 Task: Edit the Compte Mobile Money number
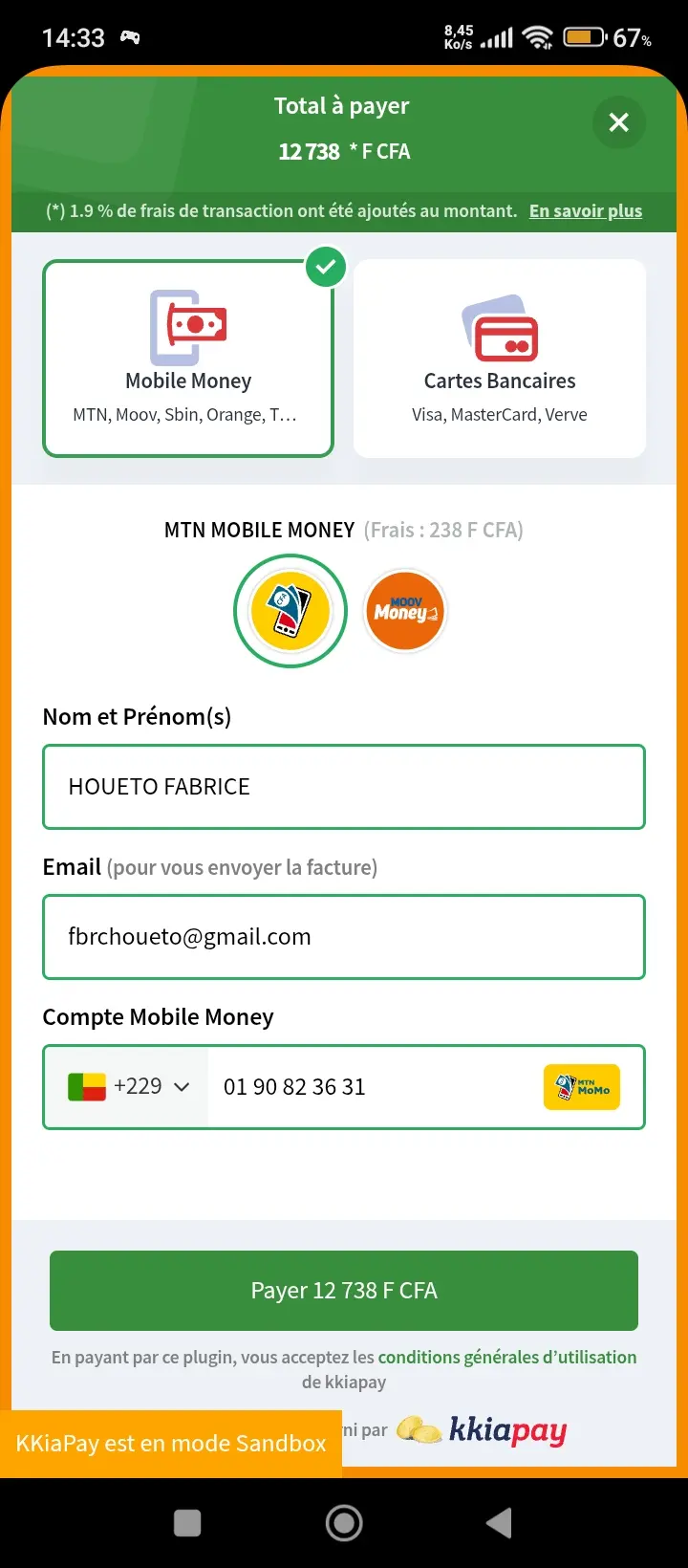(x=373, y=1087)
